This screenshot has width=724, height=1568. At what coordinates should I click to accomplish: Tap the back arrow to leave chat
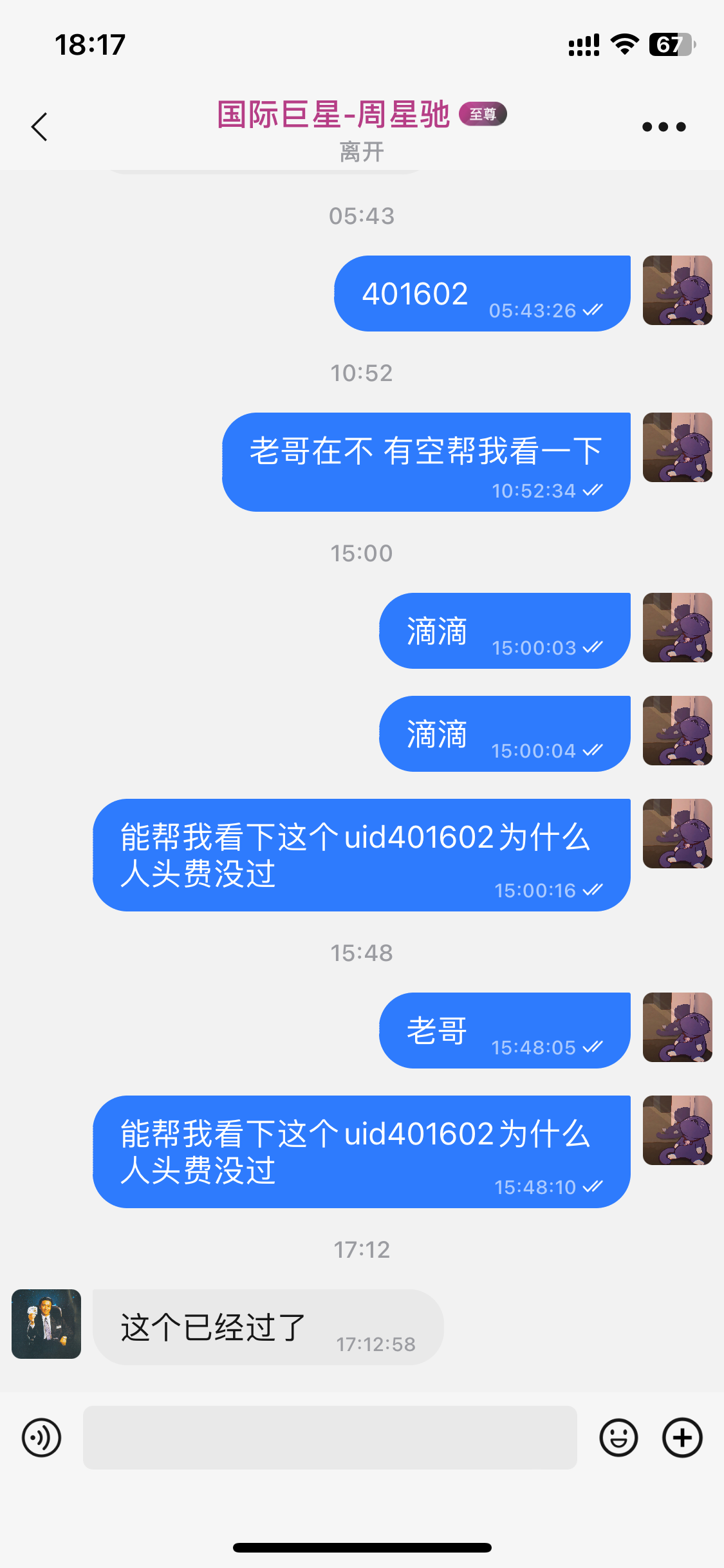coord(39,126)
